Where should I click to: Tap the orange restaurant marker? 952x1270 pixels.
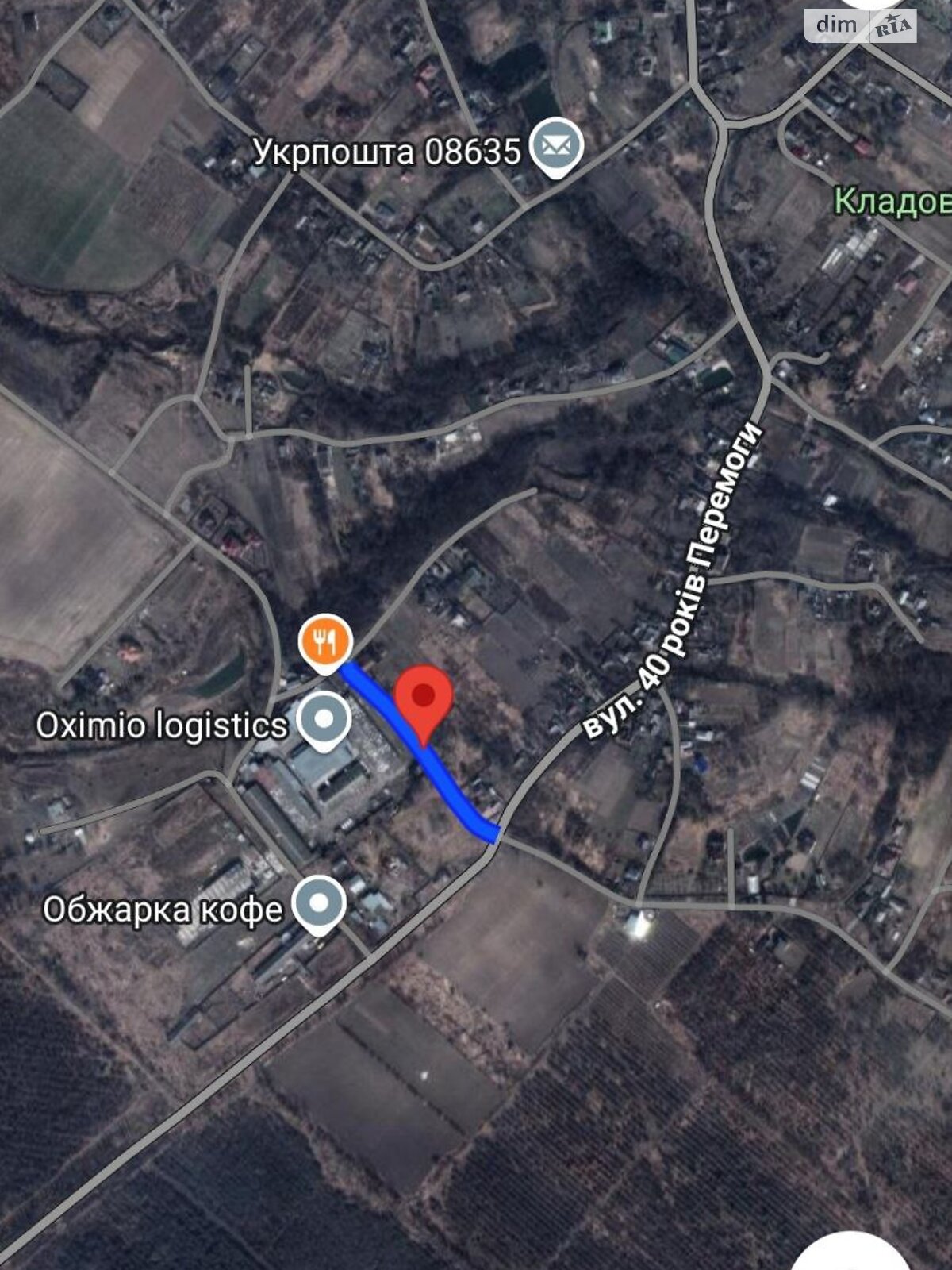(325, 641)
